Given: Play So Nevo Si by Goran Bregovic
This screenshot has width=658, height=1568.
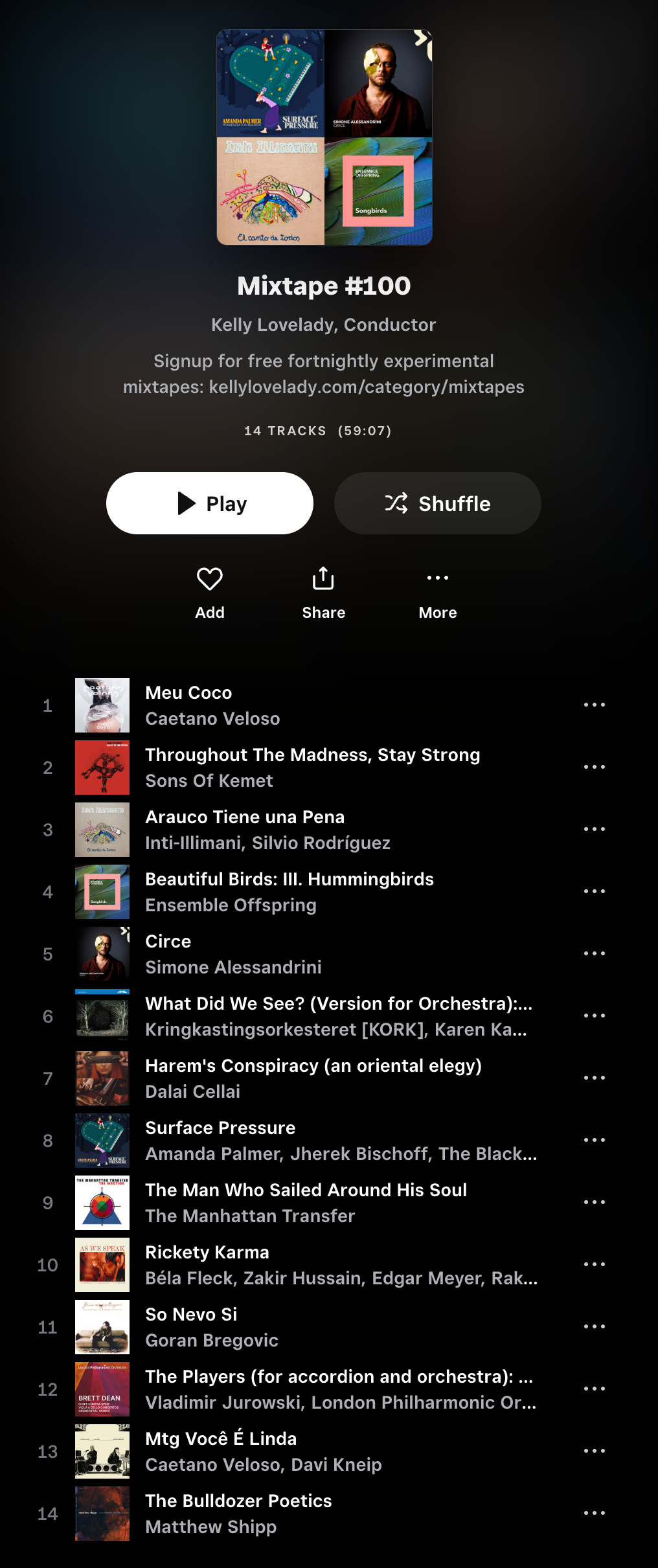Looking at the screenshot, I should [191, 1315].
